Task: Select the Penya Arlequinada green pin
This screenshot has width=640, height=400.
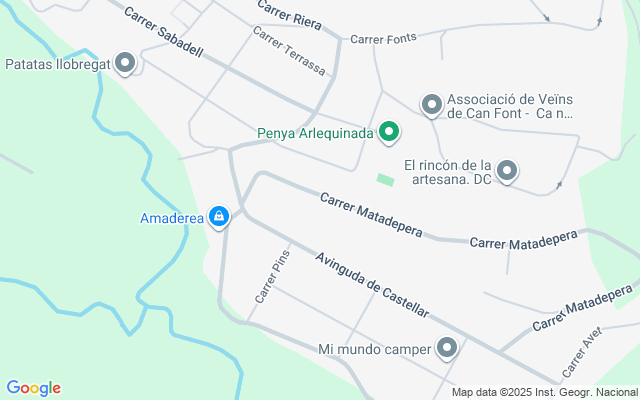Action: point(388,132)
